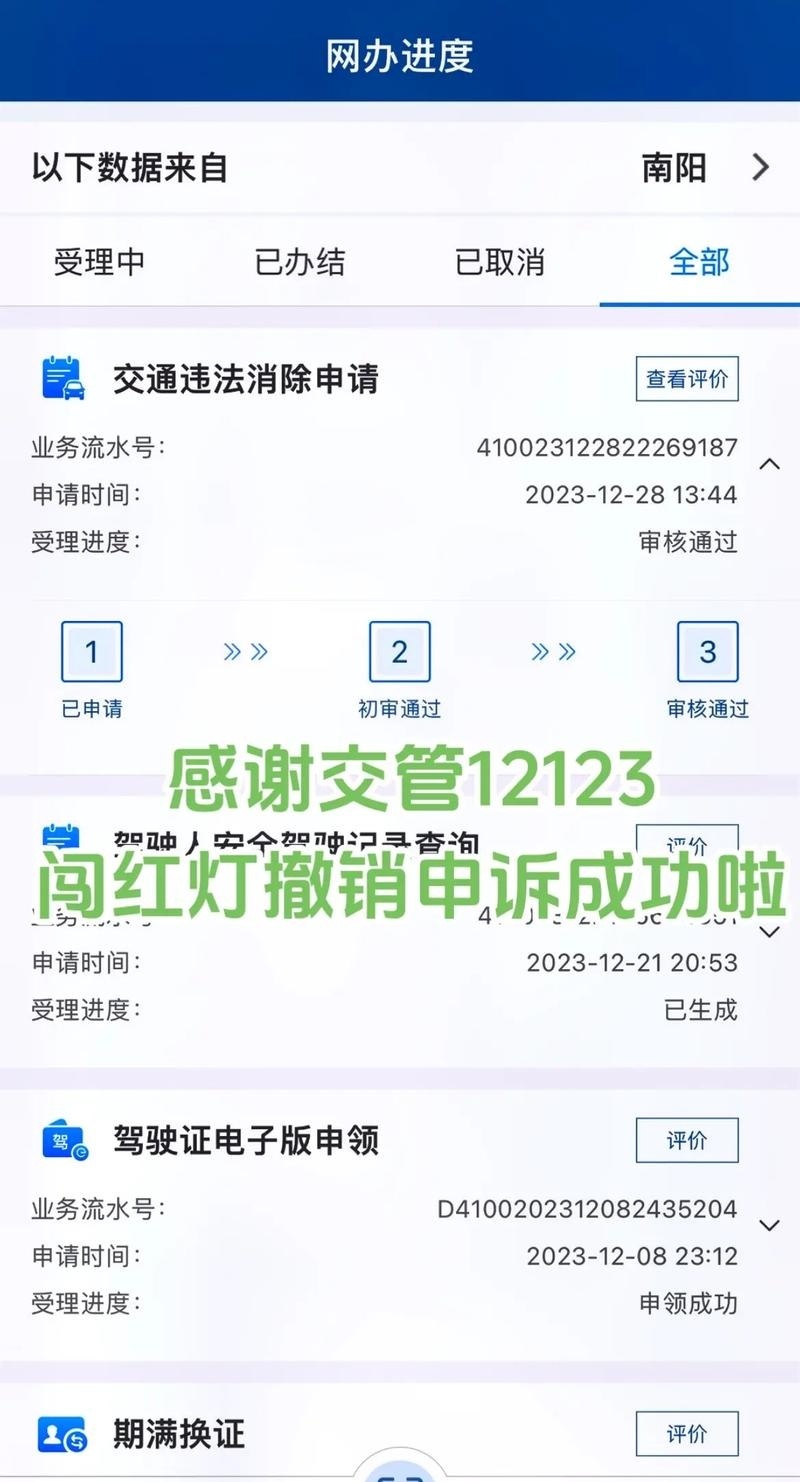Open 查看评价 for the violation removal request

(687, 378)
